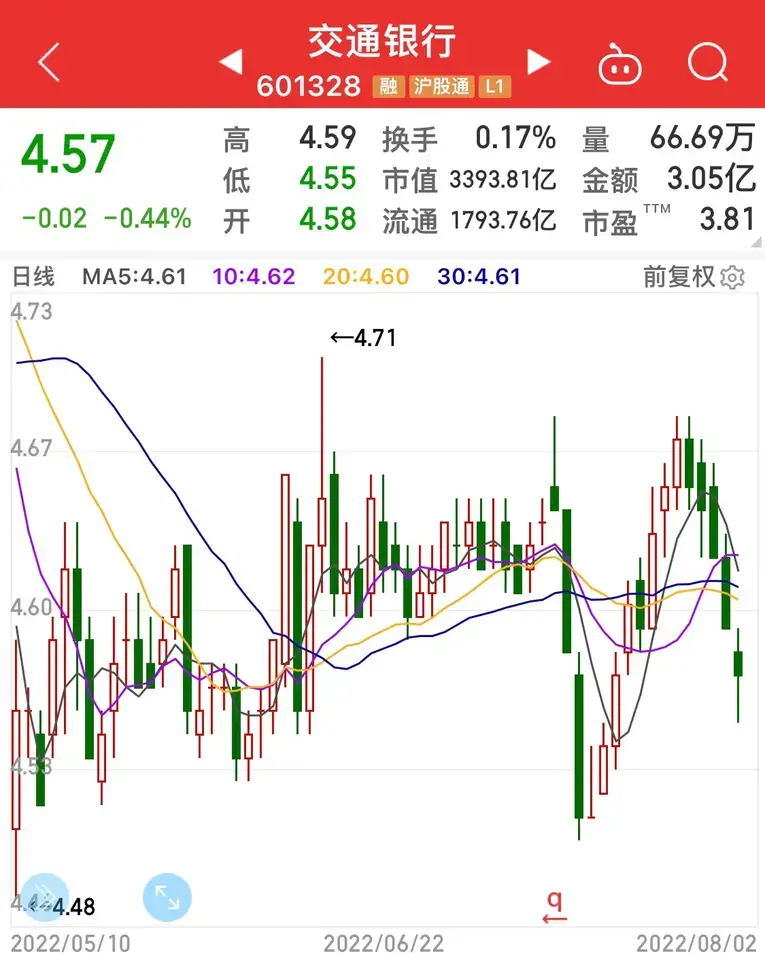Open the robot assistant icon

click(620, 64)
